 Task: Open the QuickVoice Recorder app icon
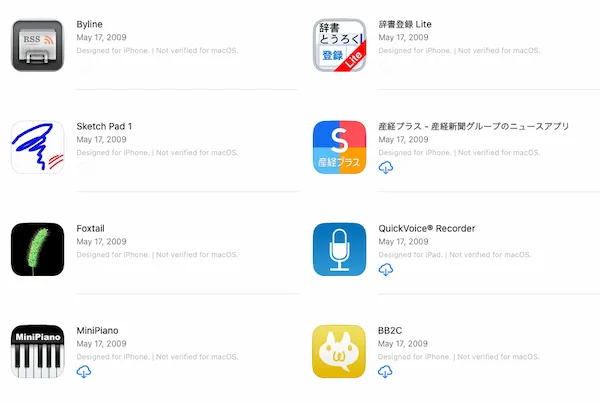pos(340,249)
